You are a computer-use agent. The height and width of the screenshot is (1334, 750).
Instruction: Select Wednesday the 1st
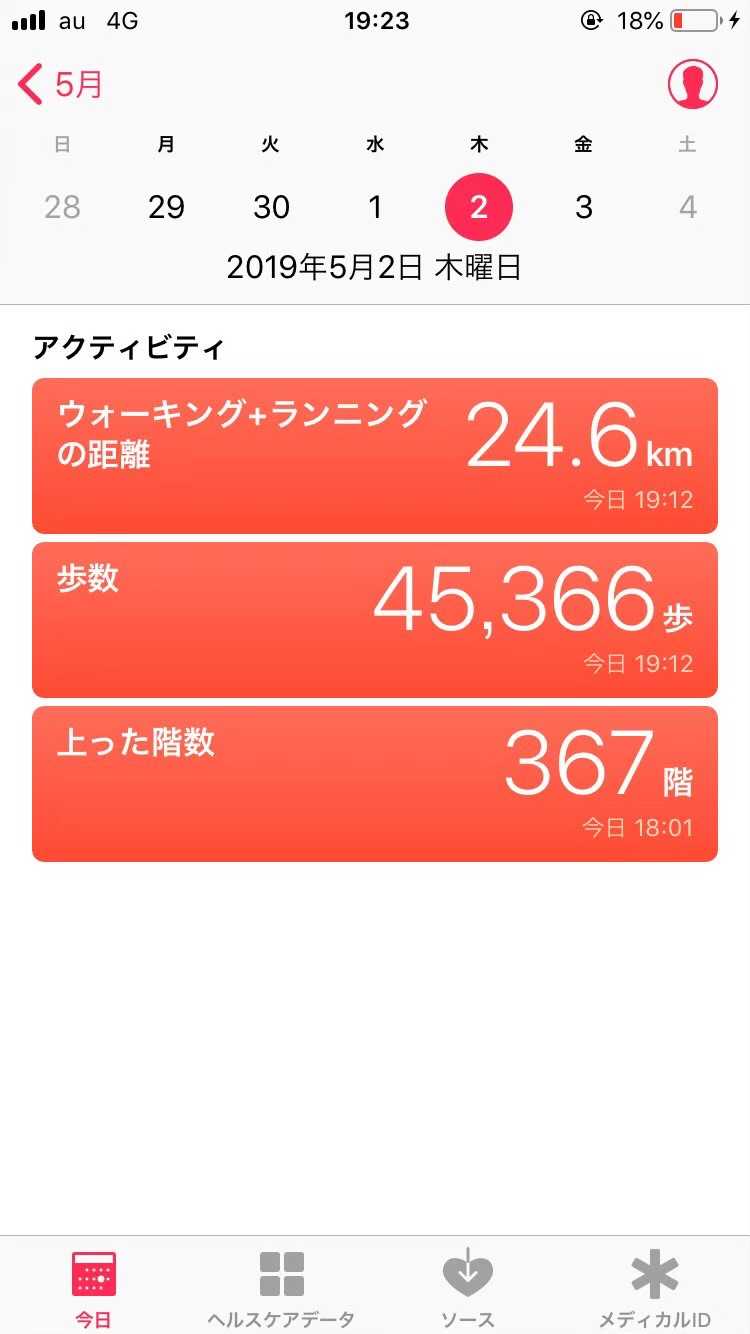click(x=375, y=207)
